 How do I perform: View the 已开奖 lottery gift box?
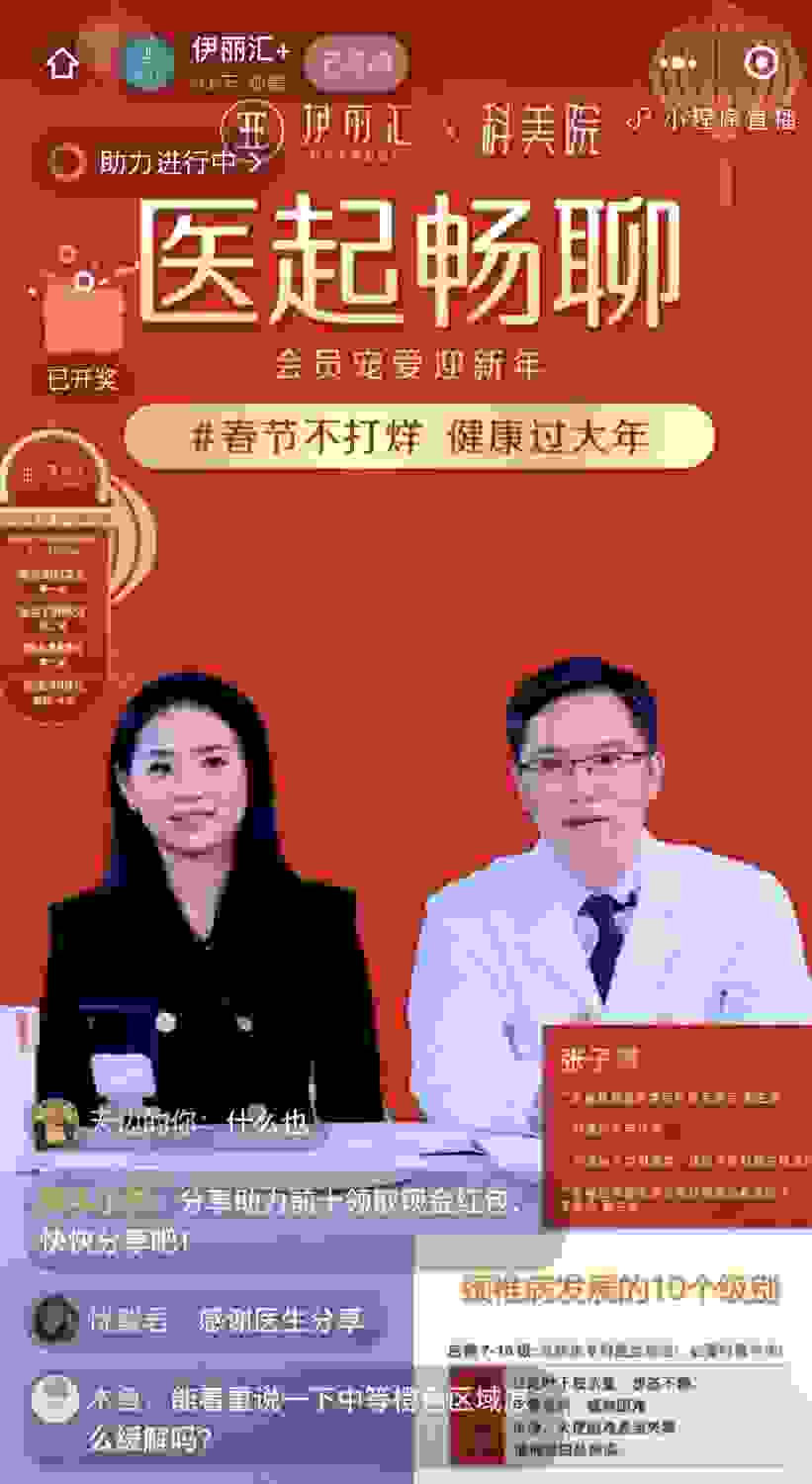click(x=81, y=326)
